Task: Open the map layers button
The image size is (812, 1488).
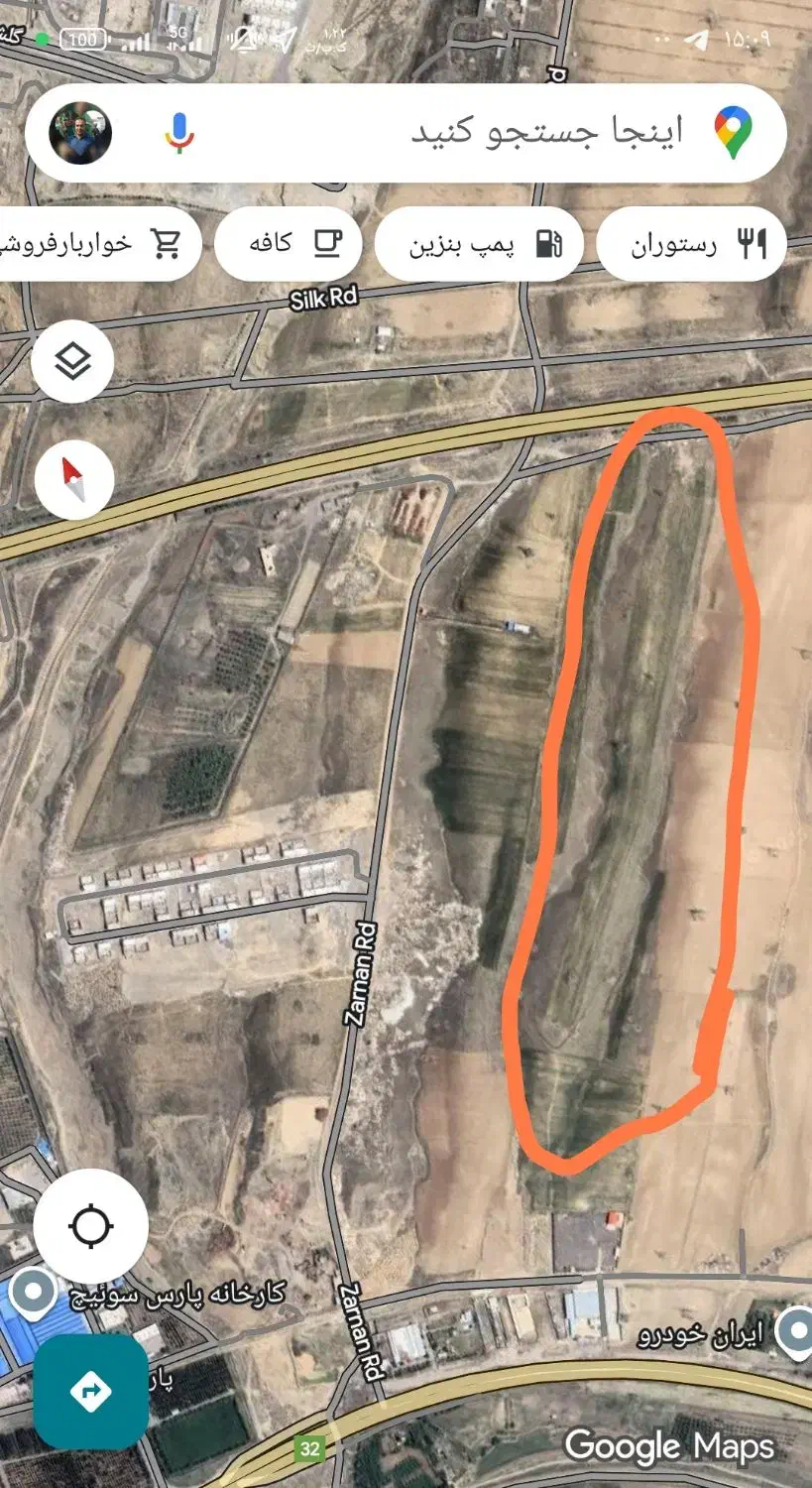Action: pyautogui.click(x=72, y=361)
